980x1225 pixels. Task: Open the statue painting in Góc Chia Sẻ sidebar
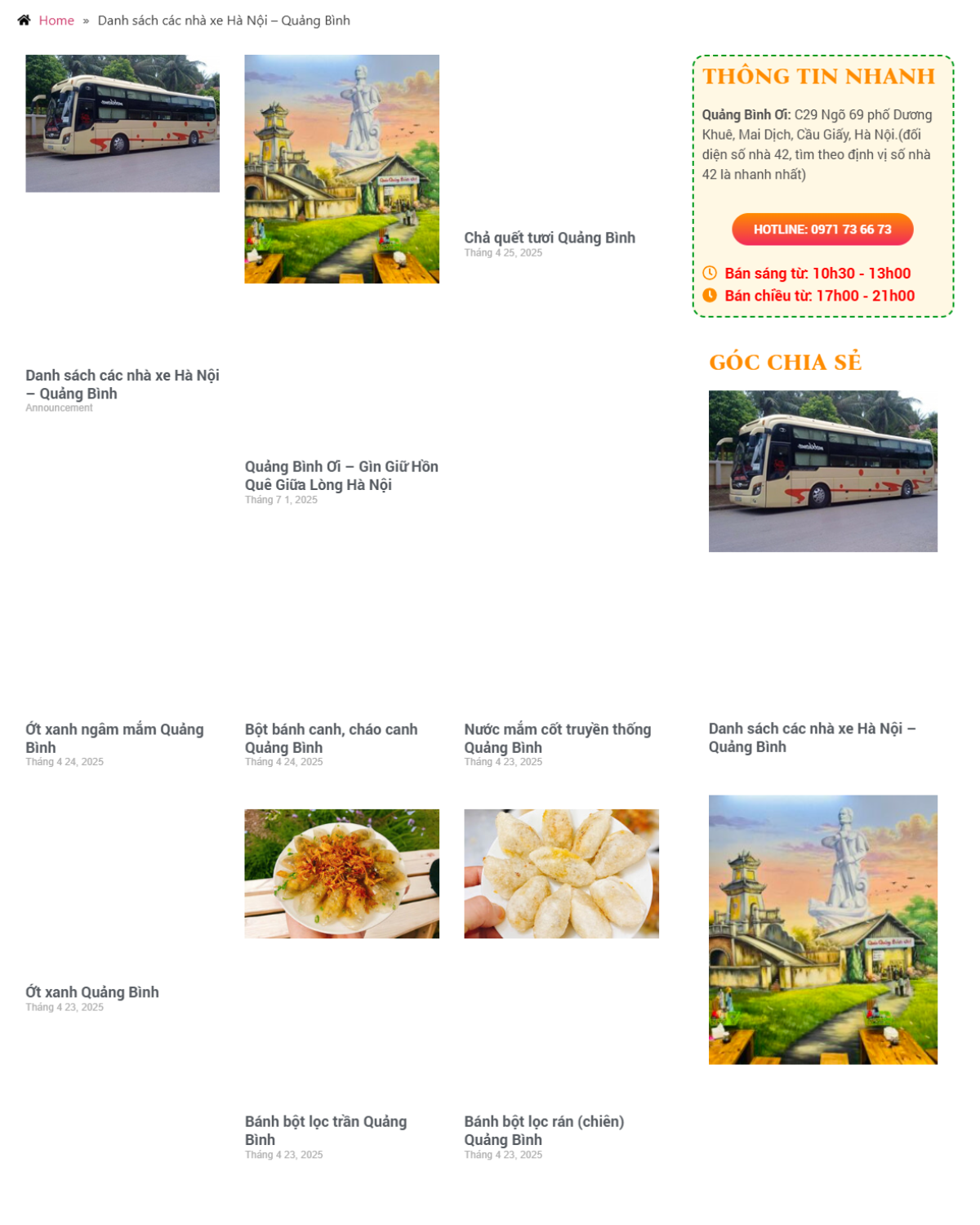click(822, 929)
